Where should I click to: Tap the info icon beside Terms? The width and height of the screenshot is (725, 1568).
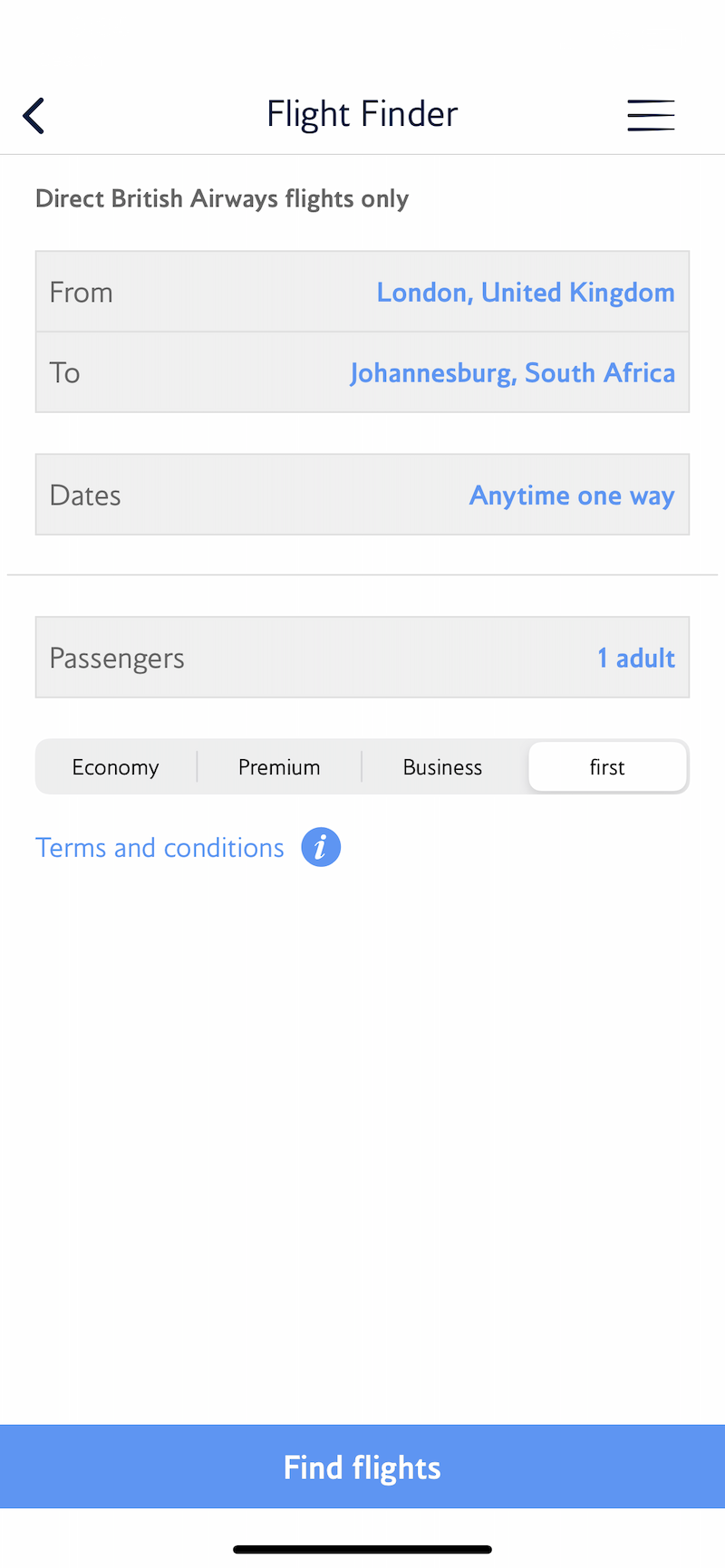click(321, 848)
